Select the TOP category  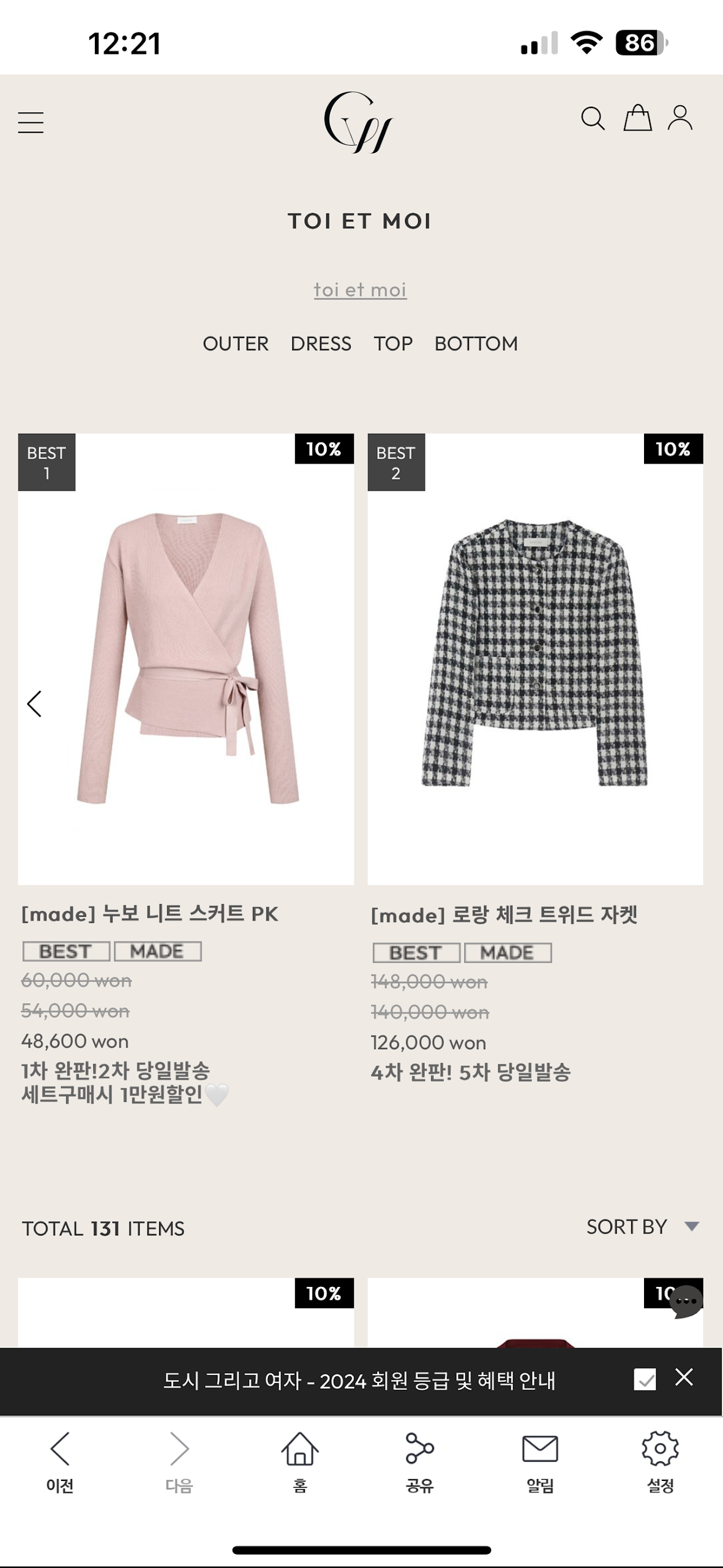pyautogui.click(x=393, y=344)
